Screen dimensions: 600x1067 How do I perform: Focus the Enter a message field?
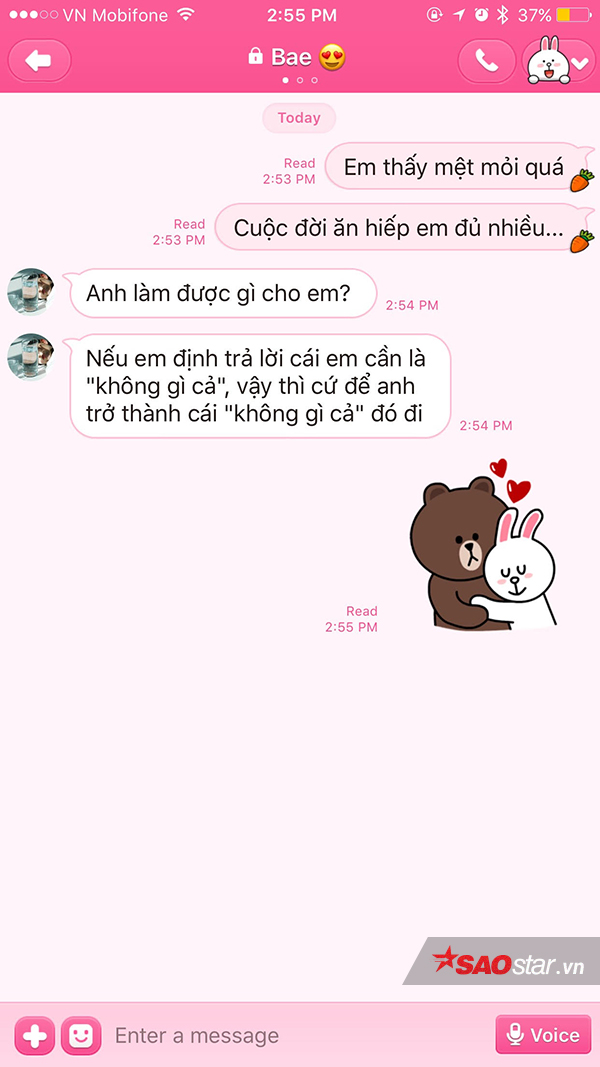point(290,1035)
